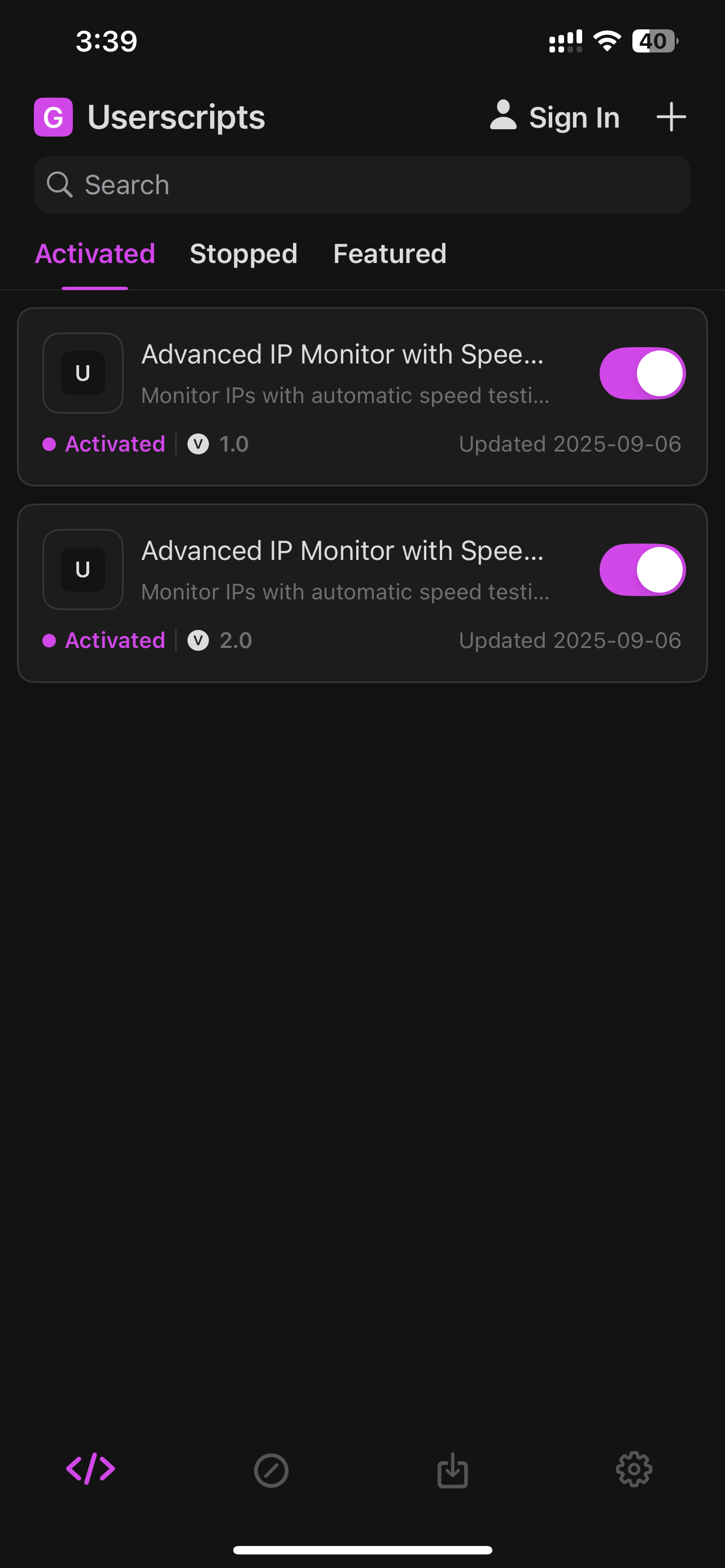Switch to the Featured tab
725x1568 pixels.
point(390,254)
